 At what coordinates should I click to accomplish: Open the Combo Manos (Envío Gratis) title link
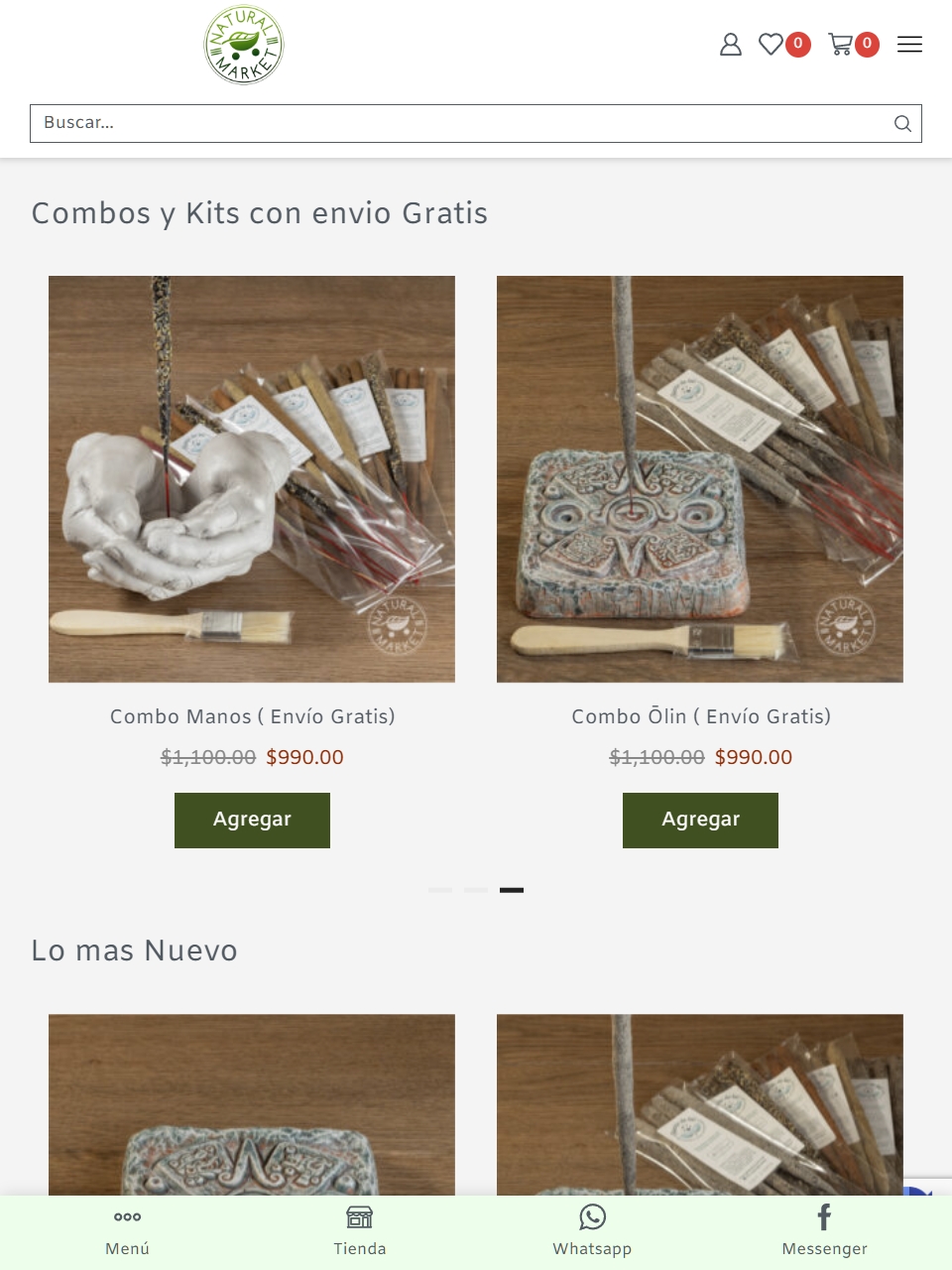point(252,716)
